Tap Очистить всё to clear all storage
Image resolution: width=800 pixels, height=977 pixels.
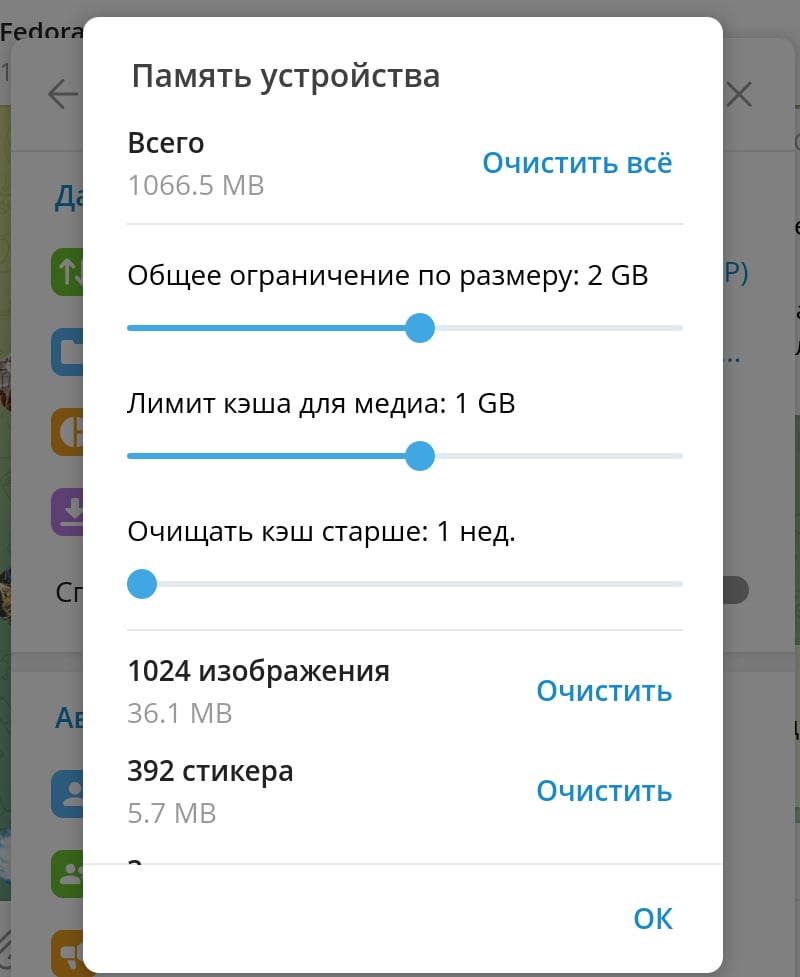point(577,163)
